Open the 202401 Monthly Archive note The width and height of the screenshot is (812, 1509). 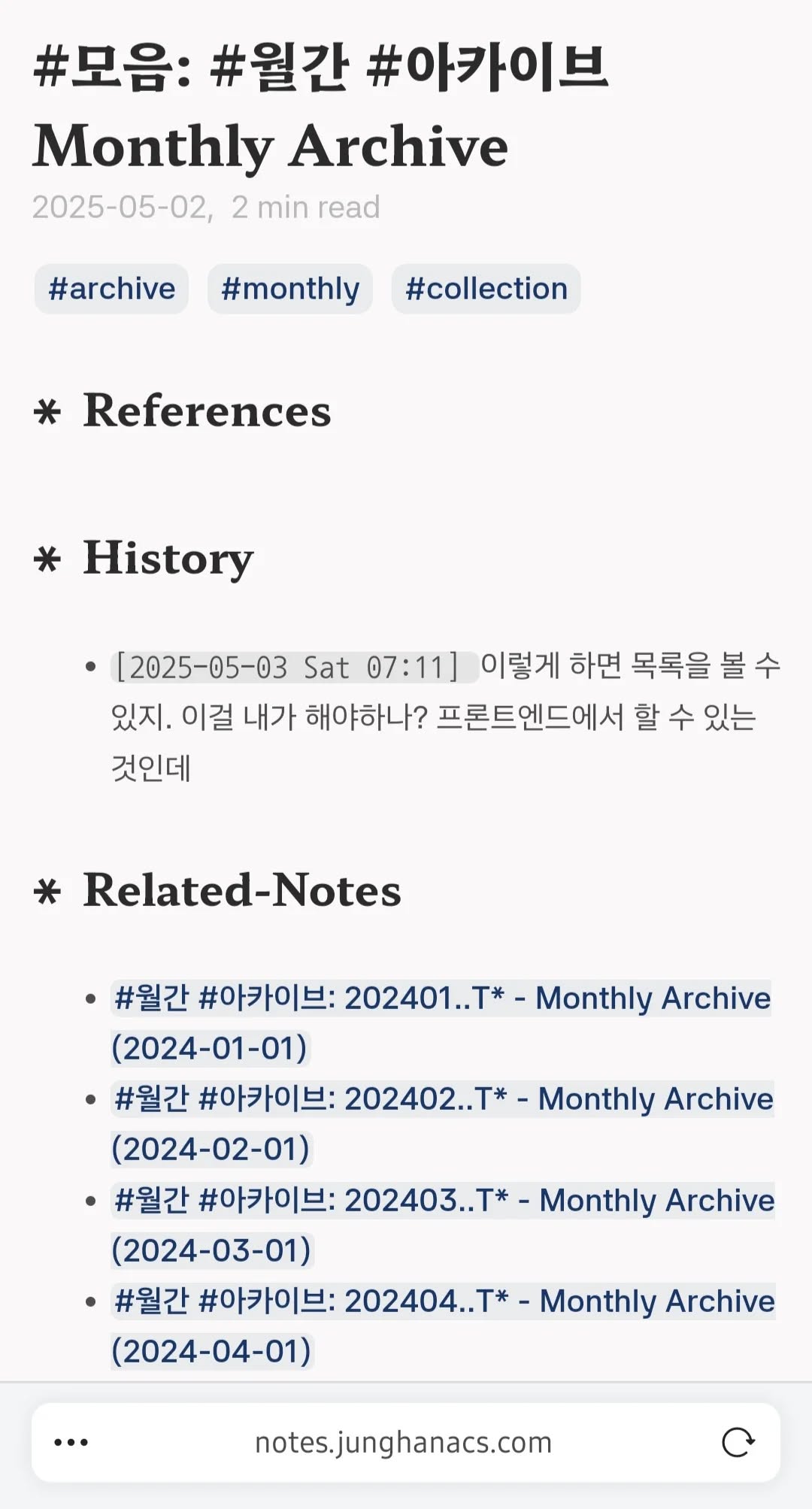tap(441, 998)
